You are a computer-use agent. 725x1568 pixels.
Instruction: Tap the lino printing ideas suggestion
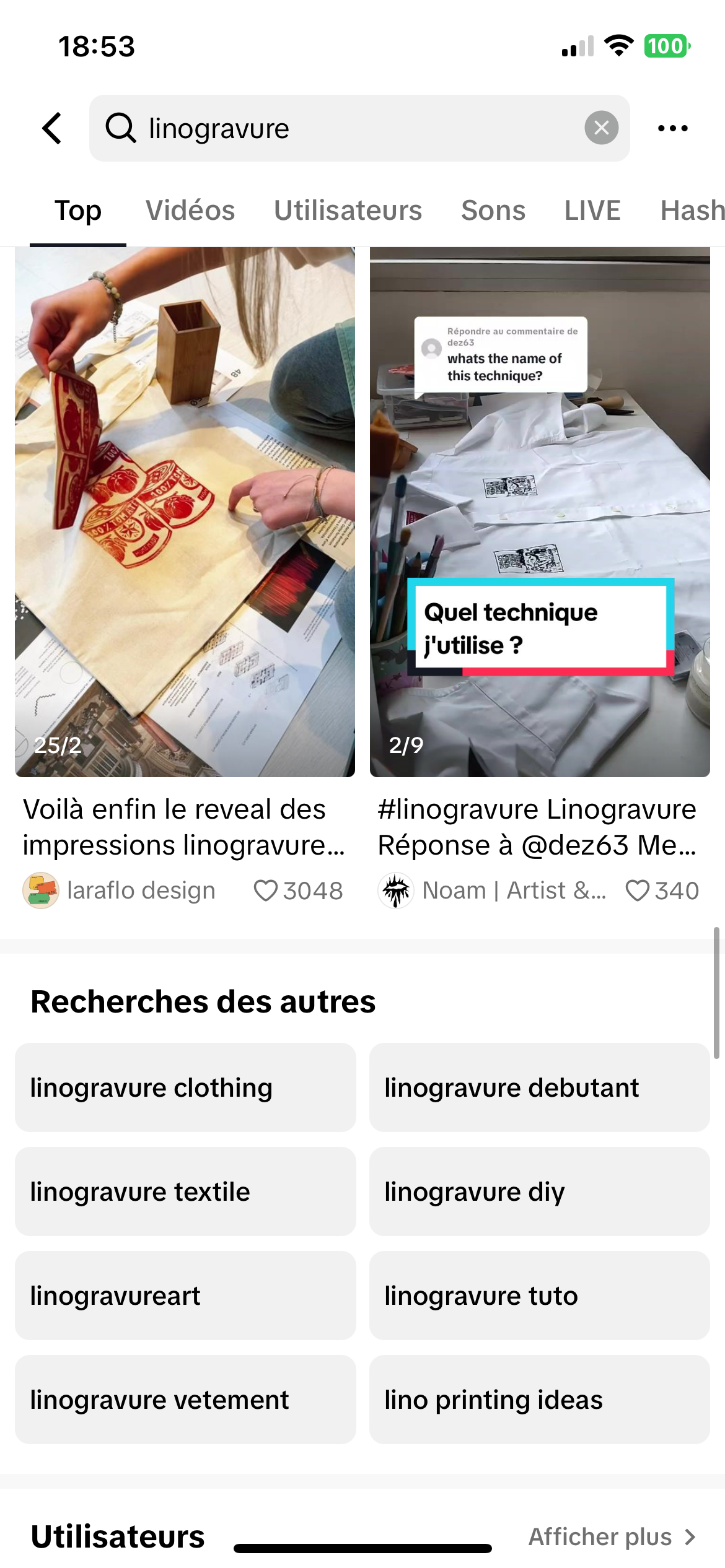coord(539,1400)
